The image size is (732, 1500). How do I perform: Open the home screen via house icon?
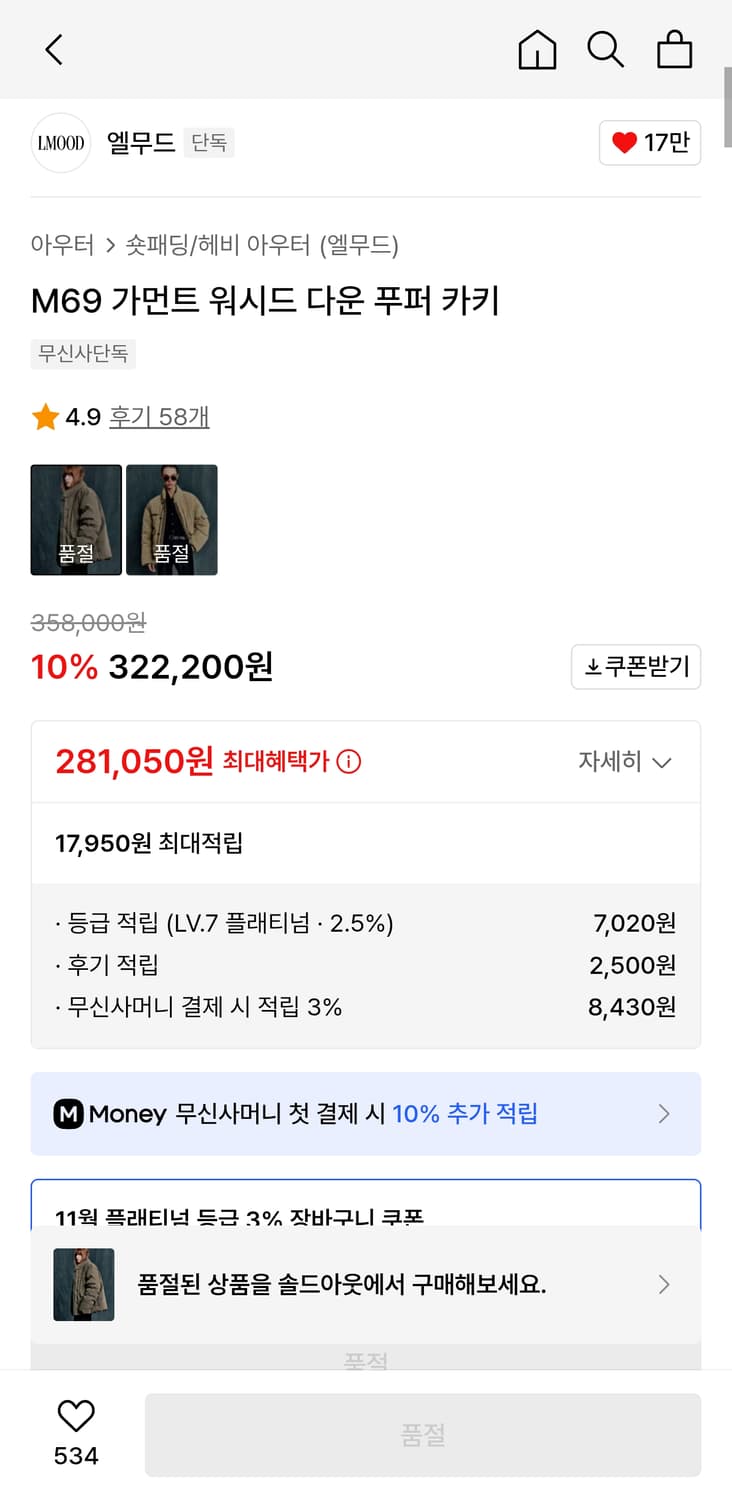click(x=537, y=49)
